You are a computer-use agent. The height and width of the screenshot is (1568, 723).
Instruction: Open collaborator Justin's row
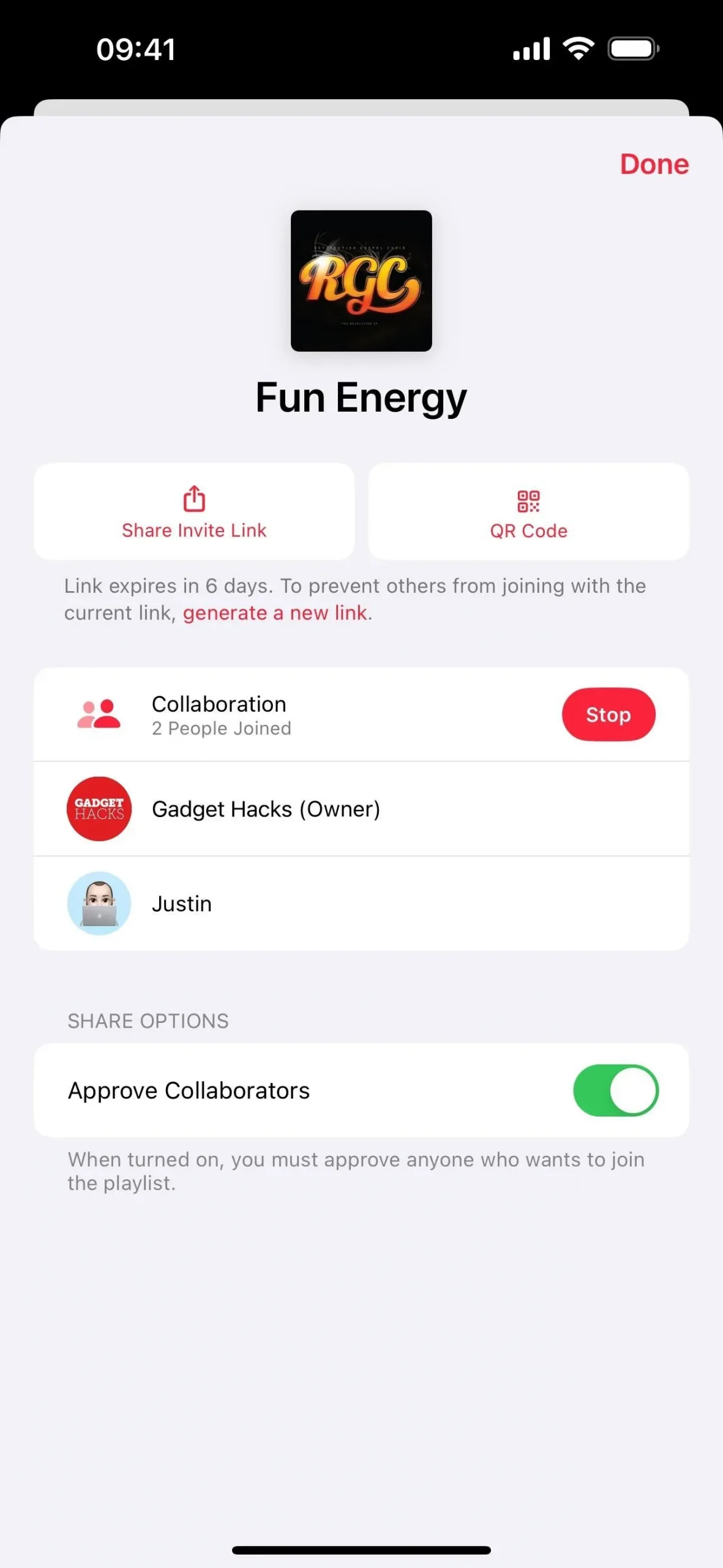pyautogui.click(x=361, y=903)
